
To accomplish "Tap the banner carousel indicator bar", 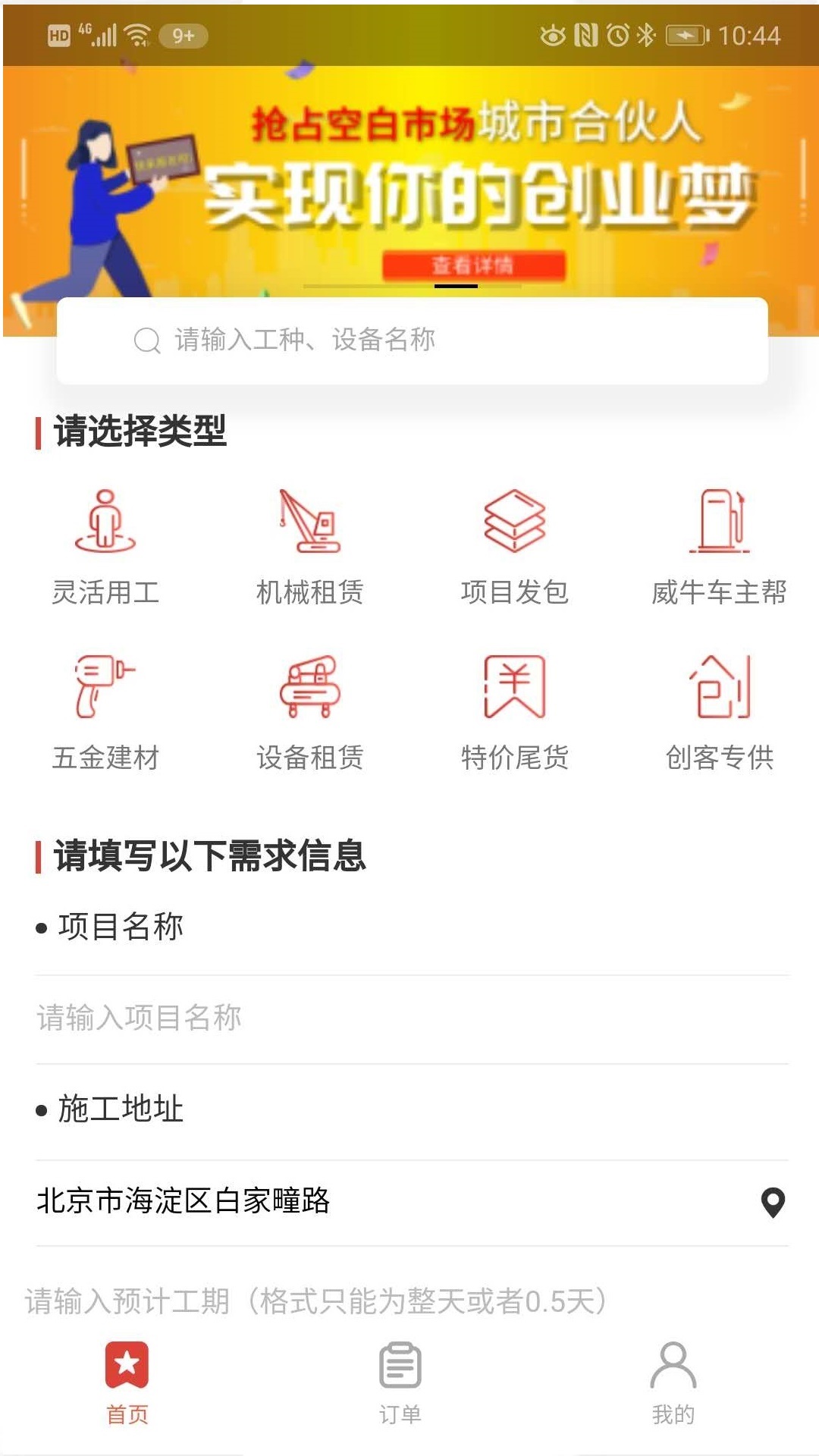I will pyautogui.click(x=455, y=284).
